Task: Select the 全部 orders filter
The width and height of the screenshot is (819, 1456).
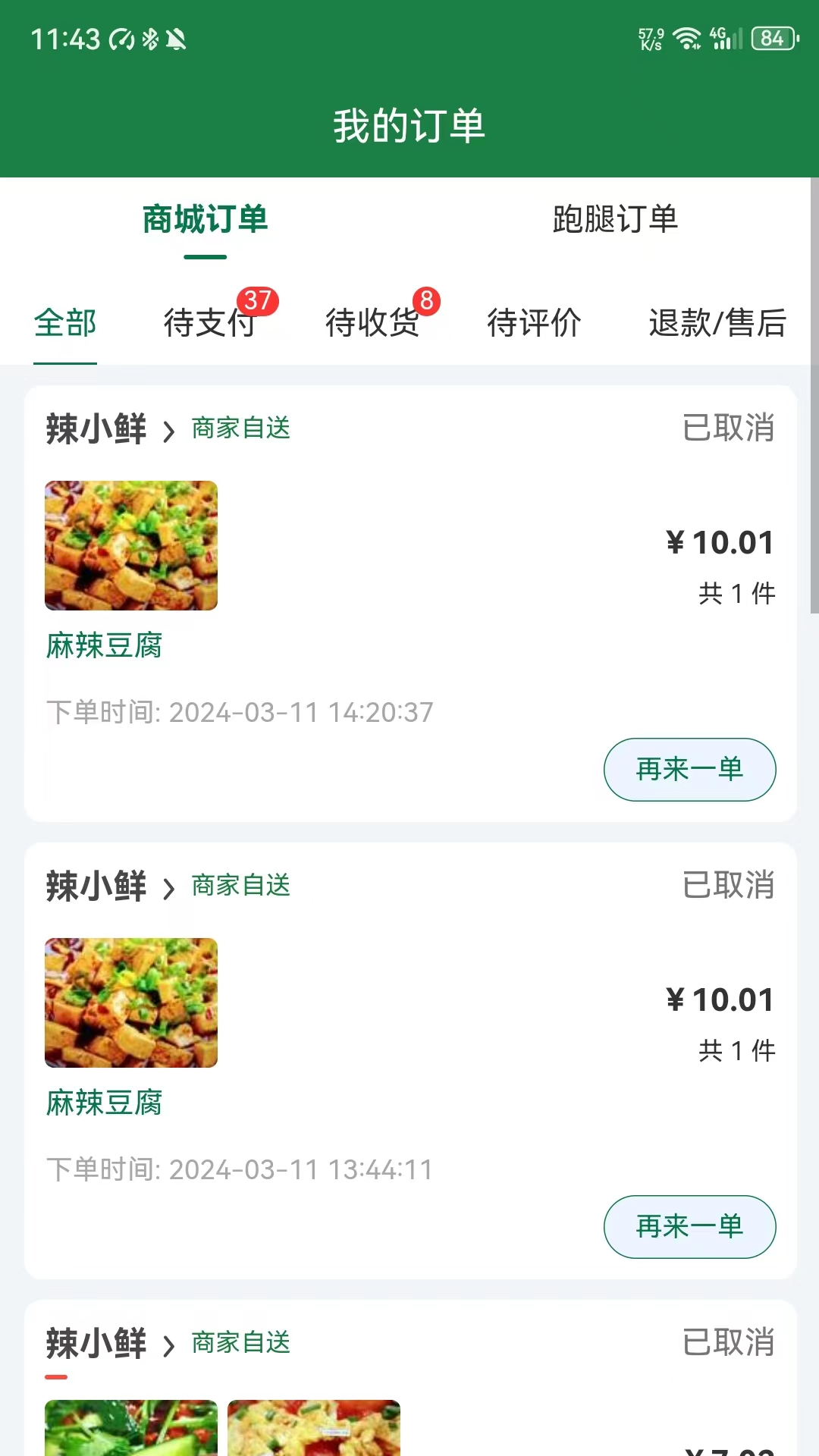Action: coord(65,323)
